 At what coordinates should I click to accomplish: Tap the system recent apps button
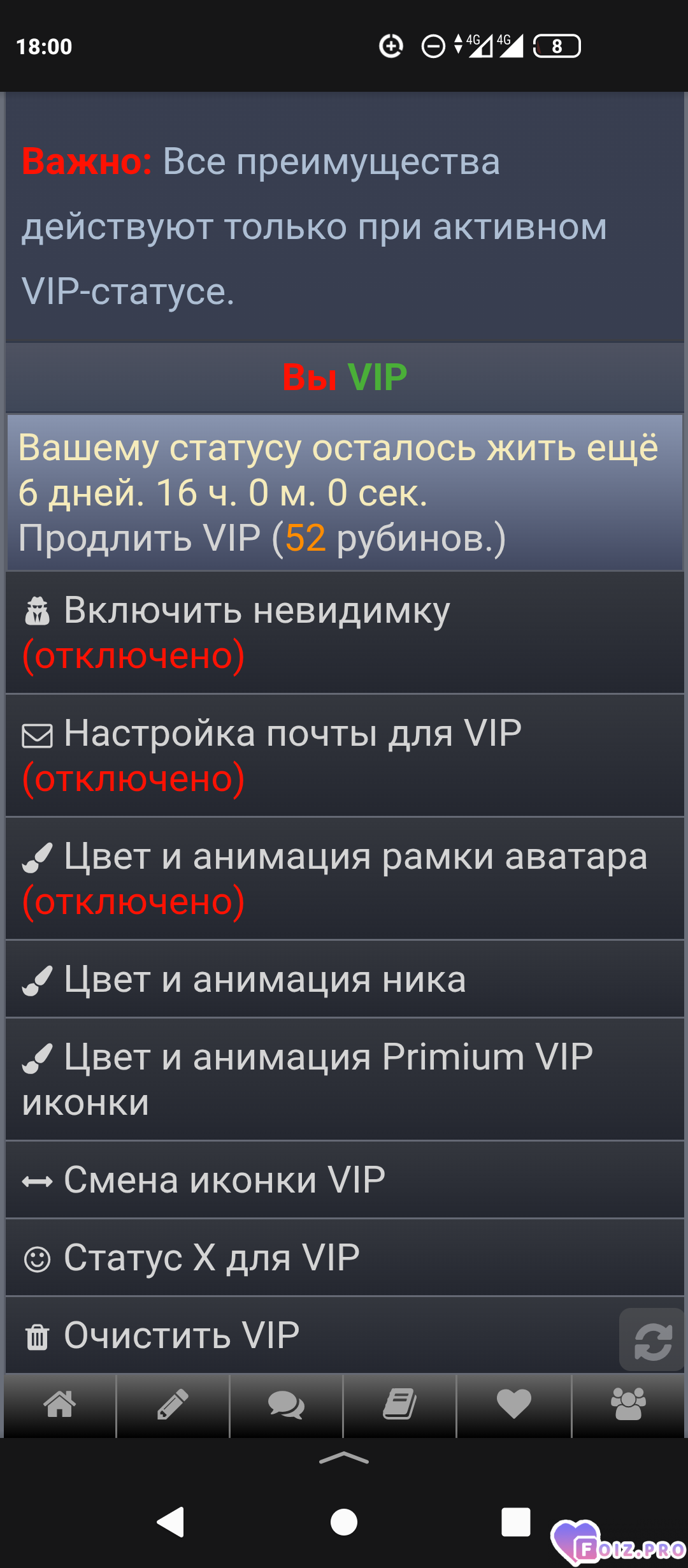point(516,1522)
